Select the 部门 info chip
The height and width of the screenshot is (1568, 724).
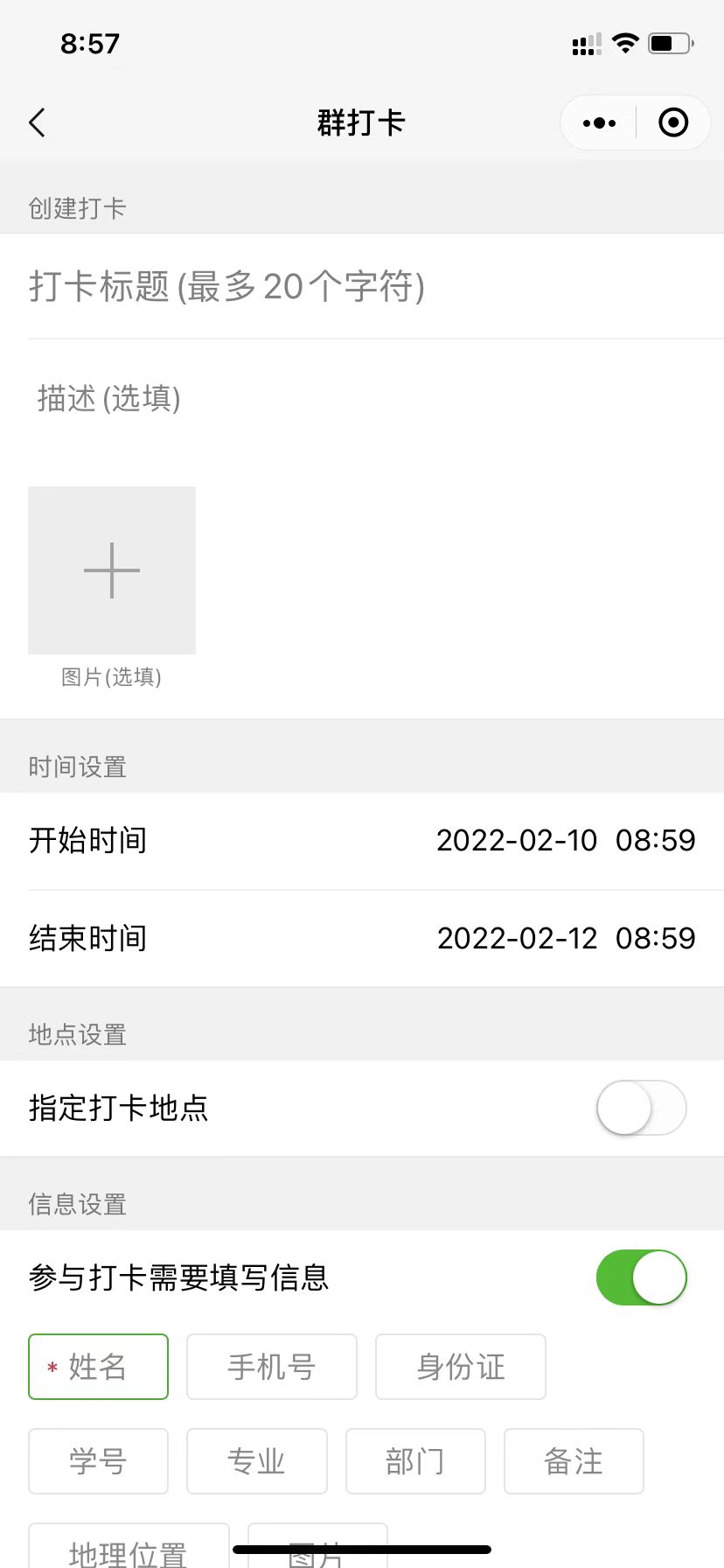point(415,1461)
